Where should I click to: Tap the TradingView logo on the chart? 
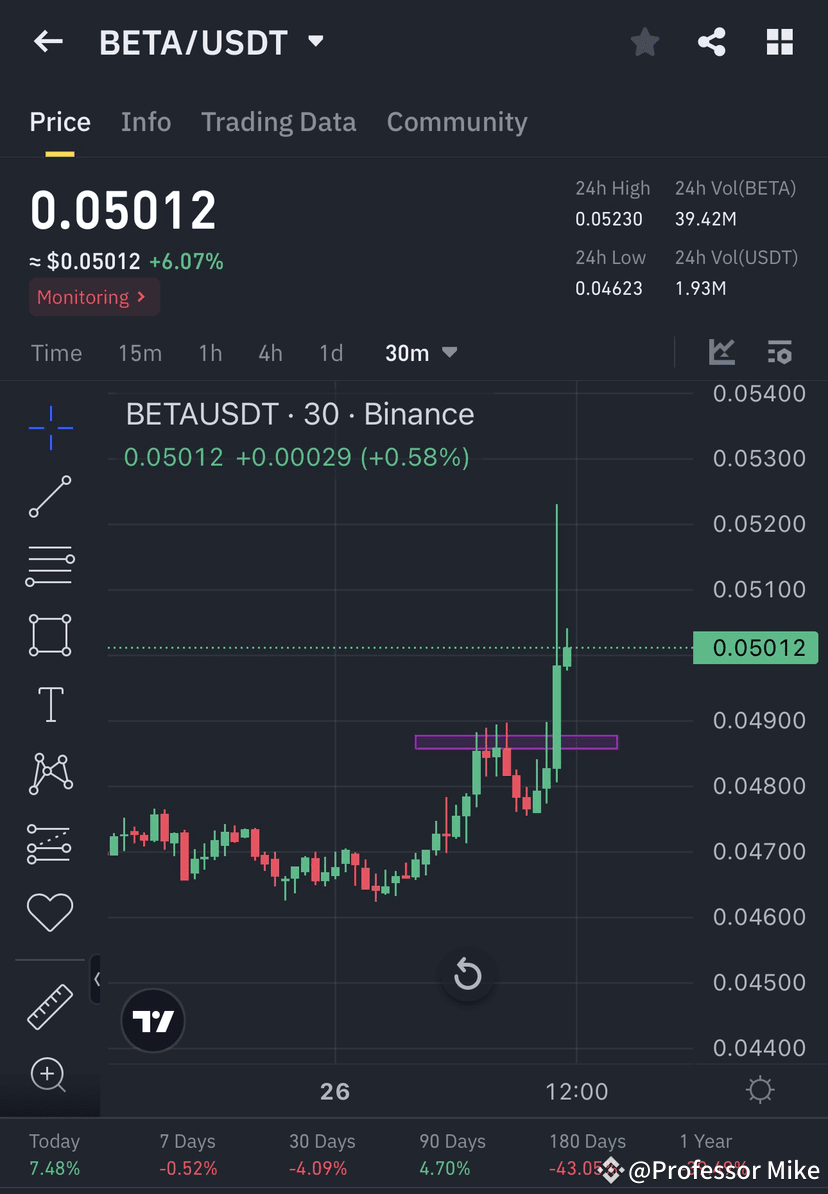[152, 1020]
